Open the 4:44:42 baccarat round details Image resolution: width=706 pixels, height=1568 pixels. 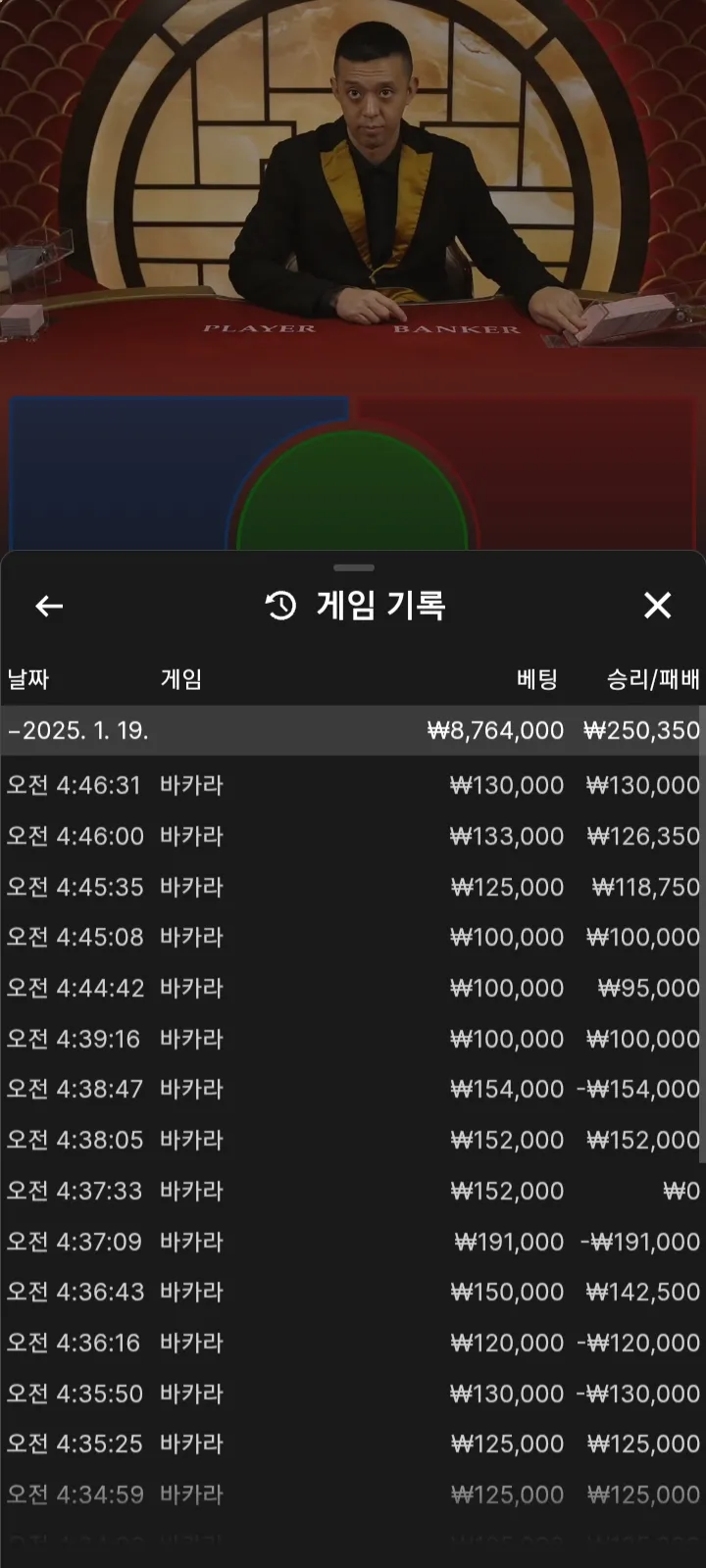(x=353, y=988)
